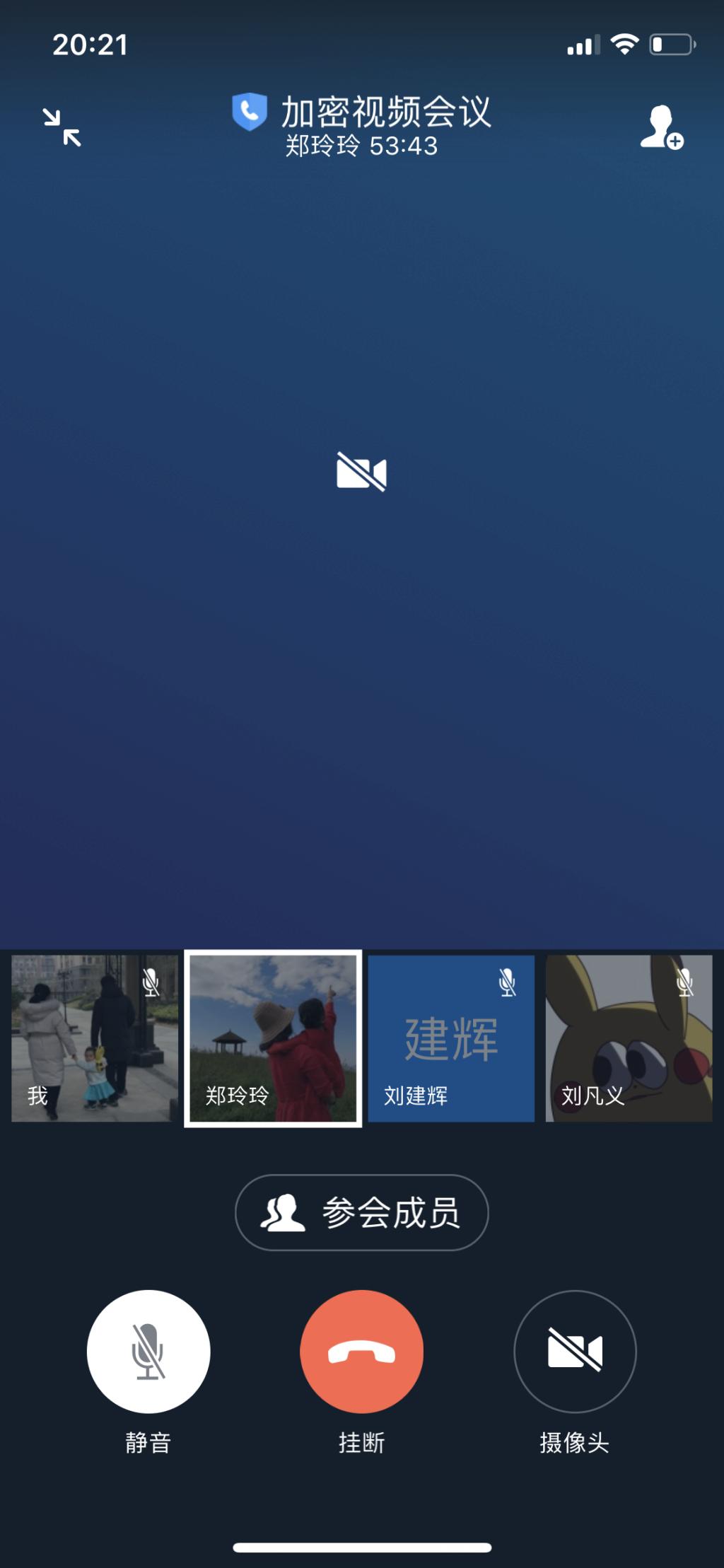The image size is (724, 1568).
Task: Select my own video tile labeled 我
Action: click(95, 1038)
